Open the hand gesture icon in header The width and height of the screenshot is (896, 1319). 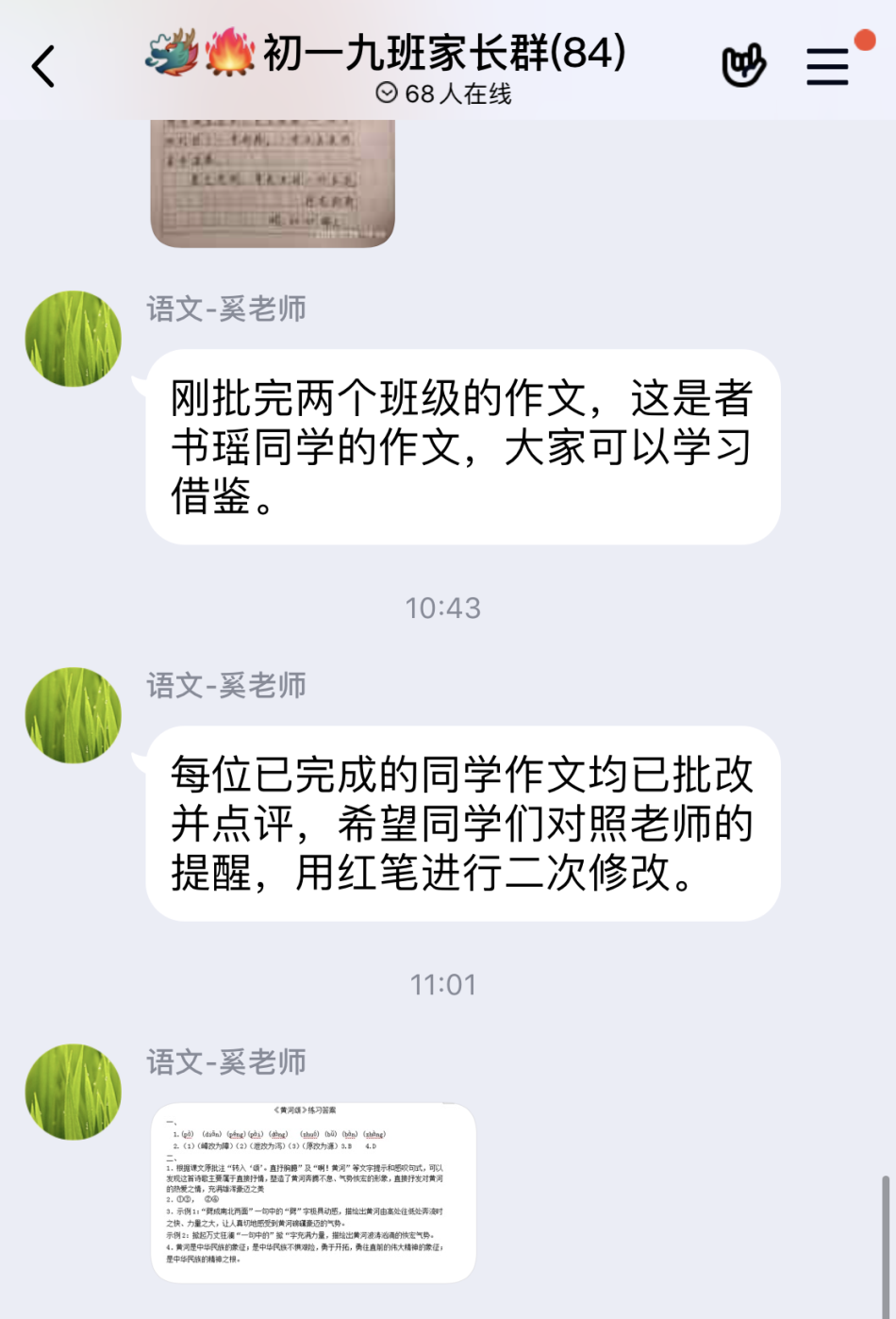(x=743, y=65)
